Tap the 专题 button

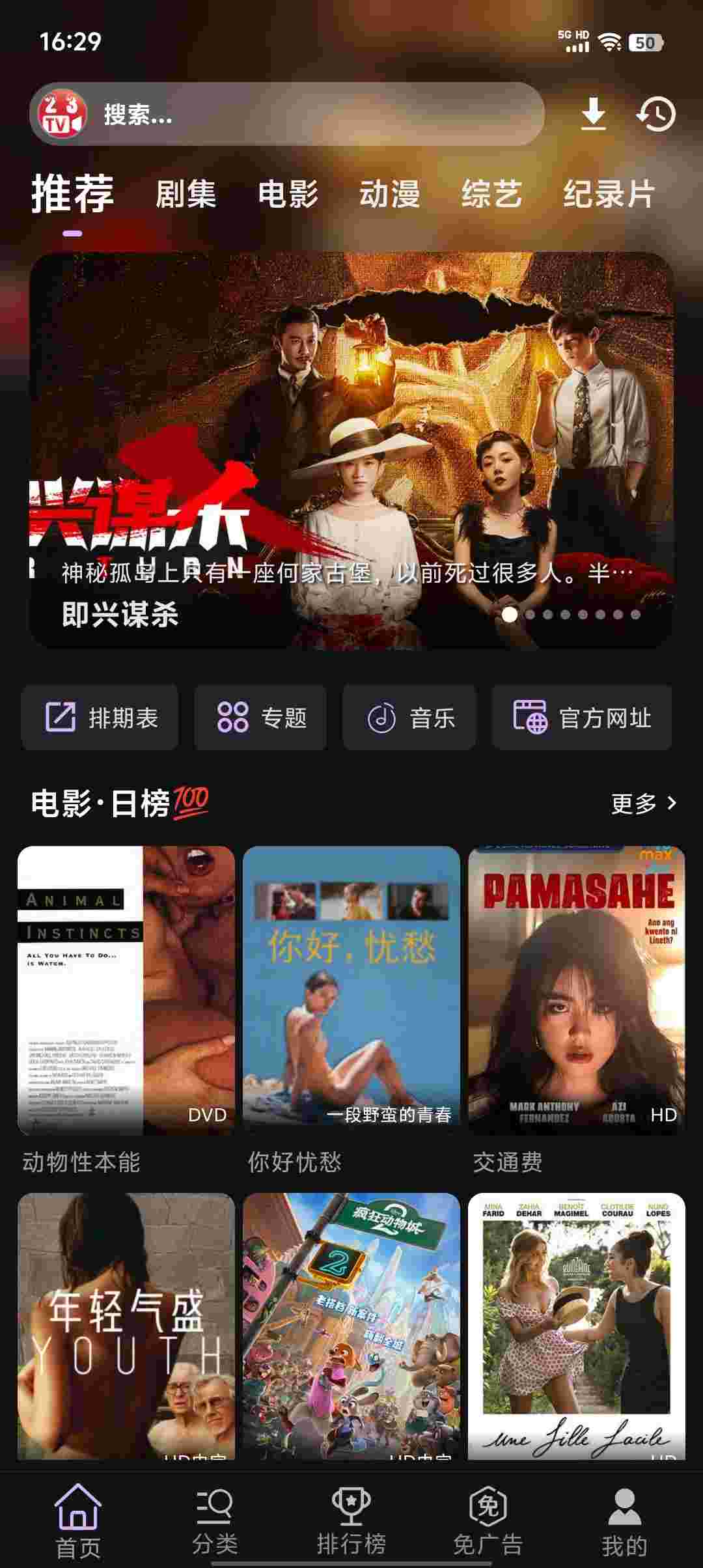click(260, 718)
